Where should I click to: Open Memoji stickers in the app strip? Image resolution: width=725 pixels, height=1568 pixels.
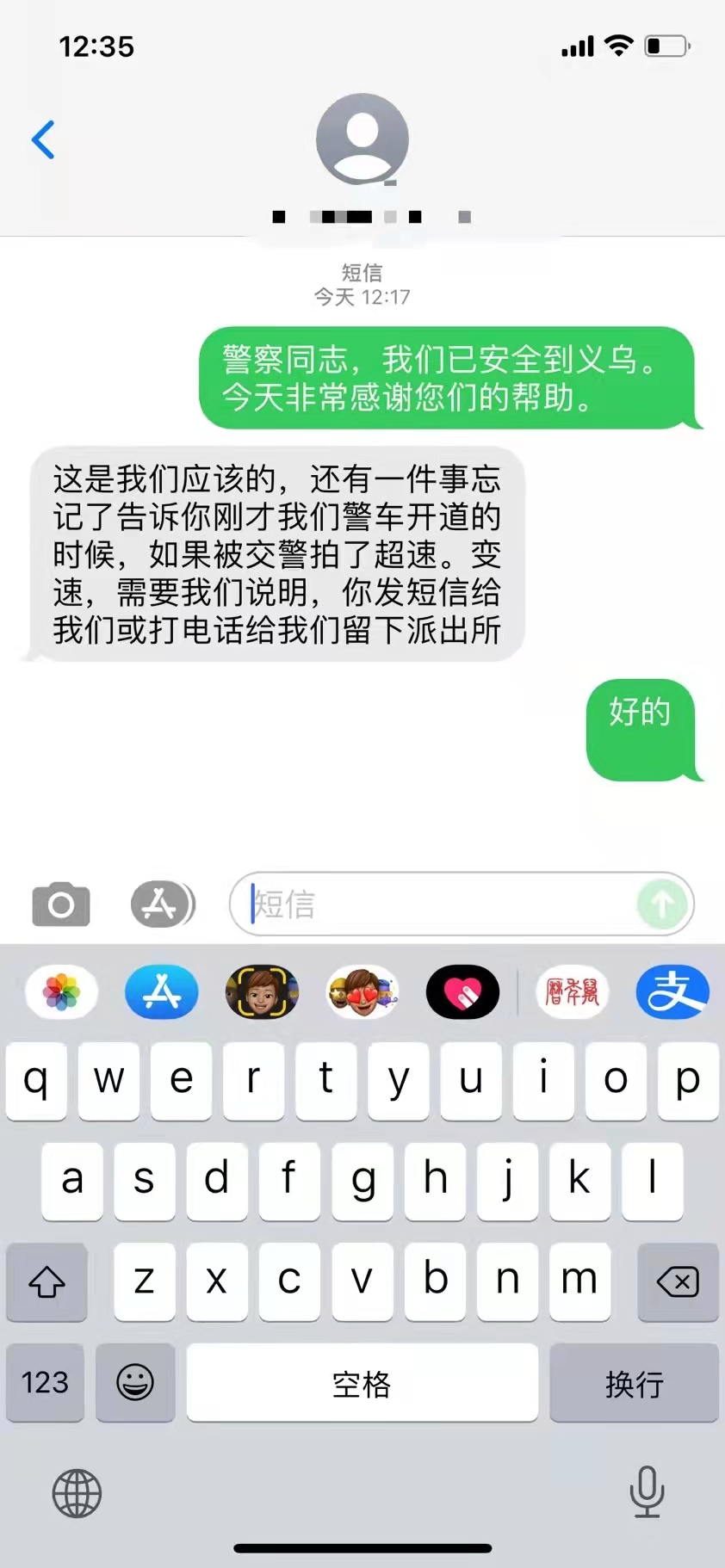362,992
